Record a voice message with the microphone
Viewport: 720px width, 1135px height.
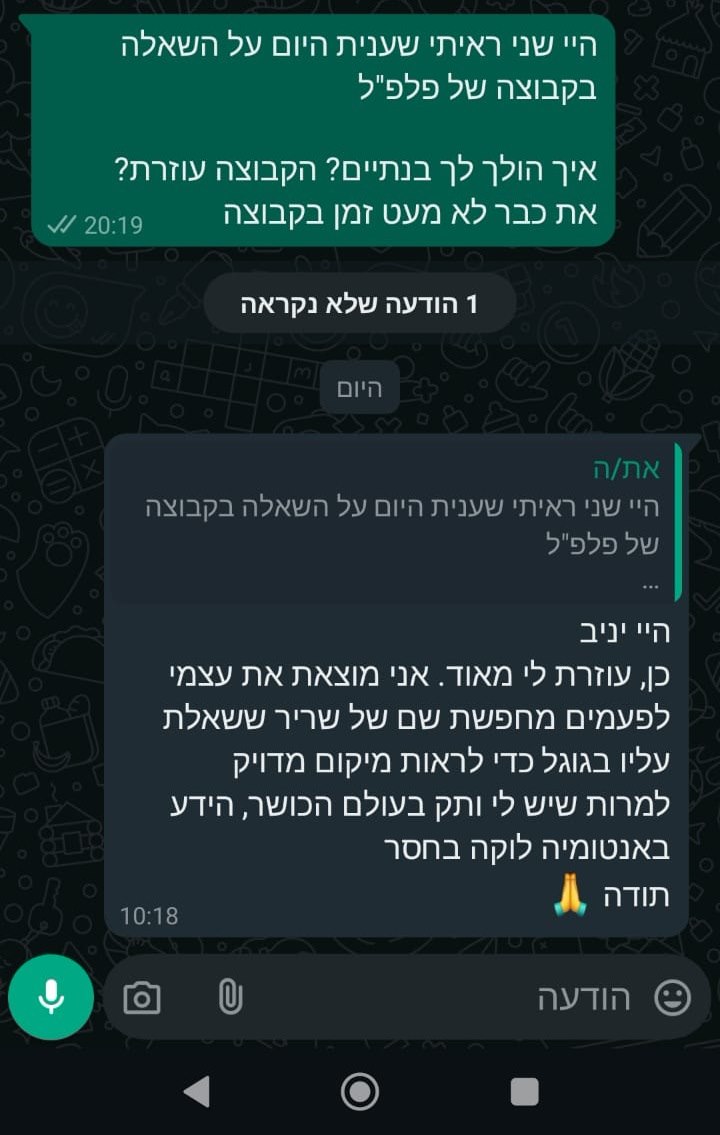coord(51,997)
